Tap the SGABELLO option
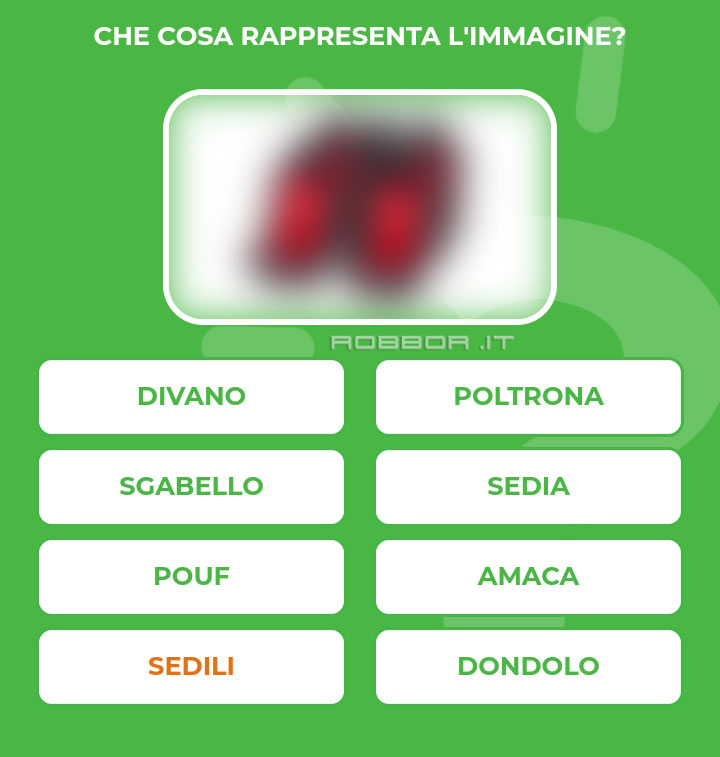Image resolution: width=720 pixels, height=757 pixels. pos(191,487)
